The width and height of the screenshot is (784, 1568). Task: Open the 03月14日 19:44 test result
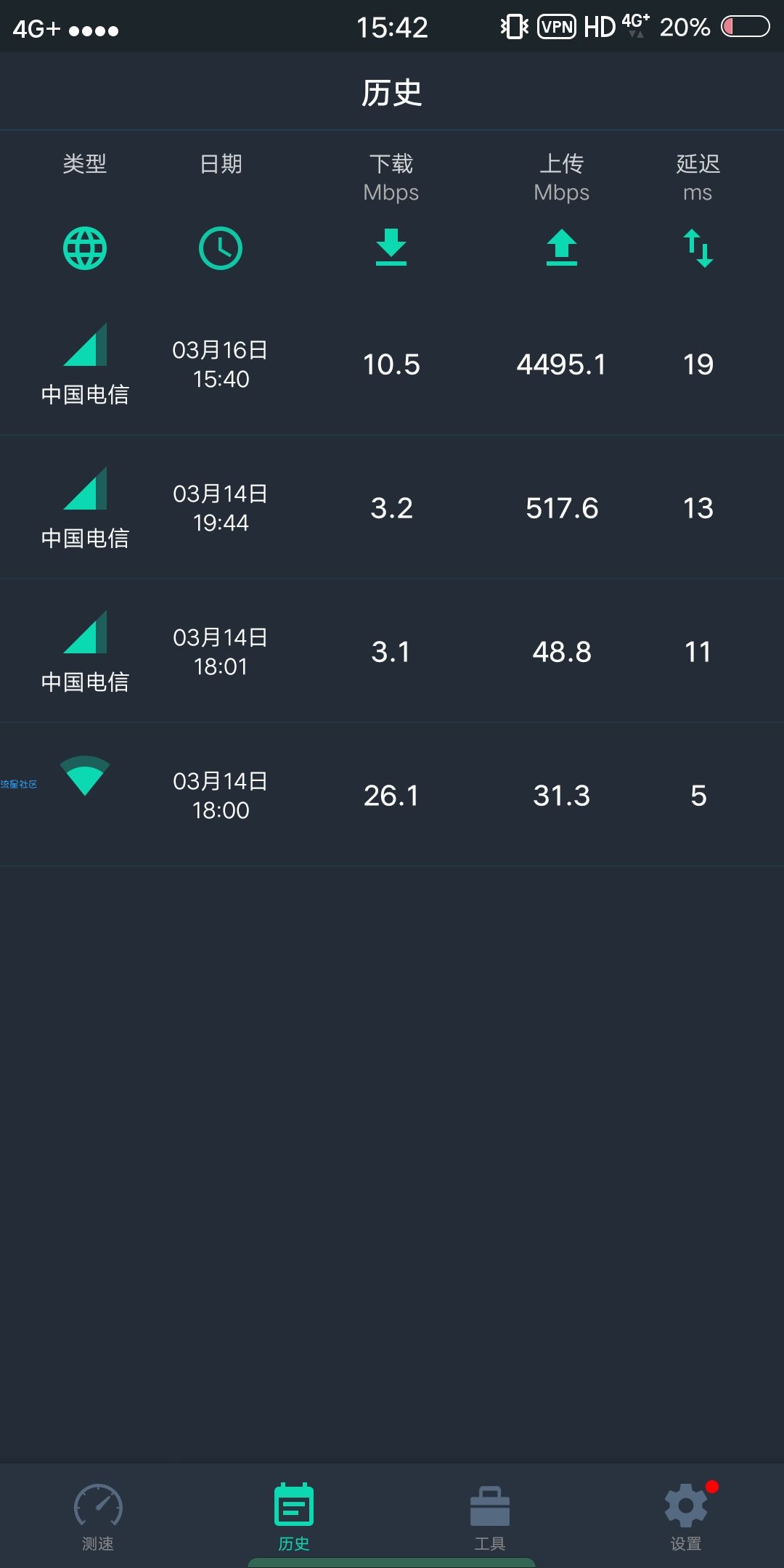392,507
